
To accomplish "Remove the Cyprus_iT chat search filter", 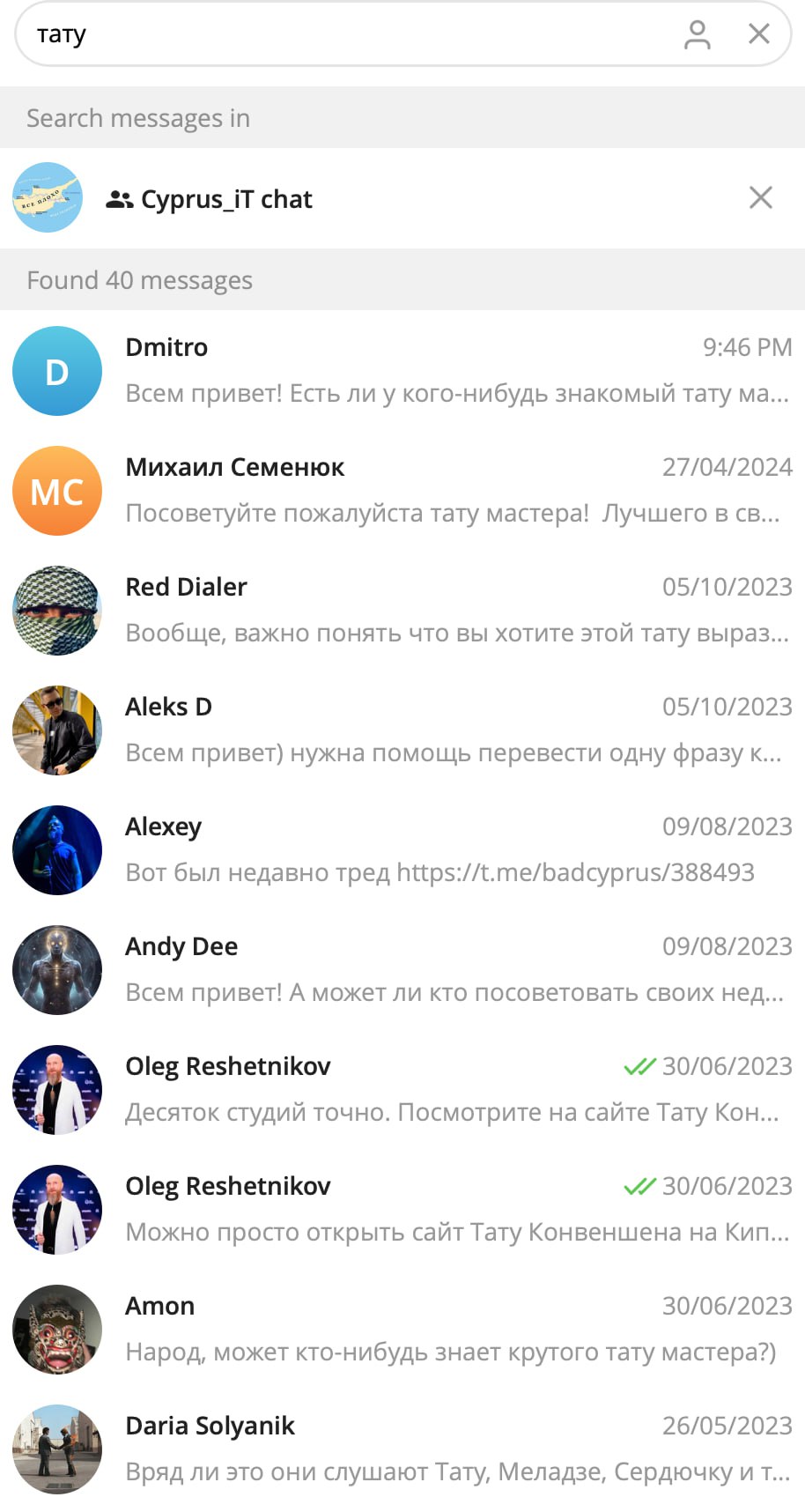I will coord(760,197).
